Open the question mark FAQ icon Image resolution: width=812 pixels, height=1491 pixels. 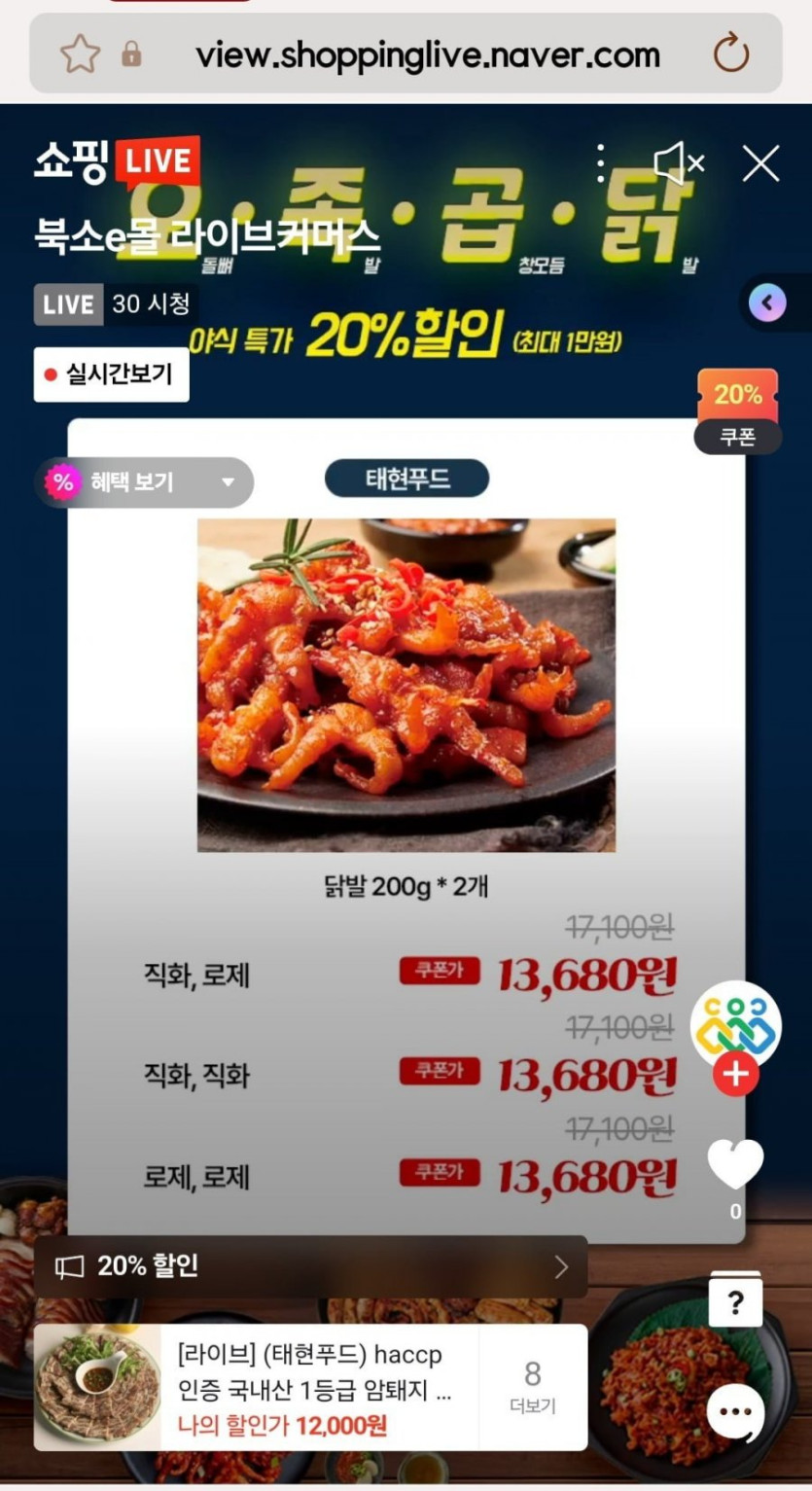(735, 1300)
